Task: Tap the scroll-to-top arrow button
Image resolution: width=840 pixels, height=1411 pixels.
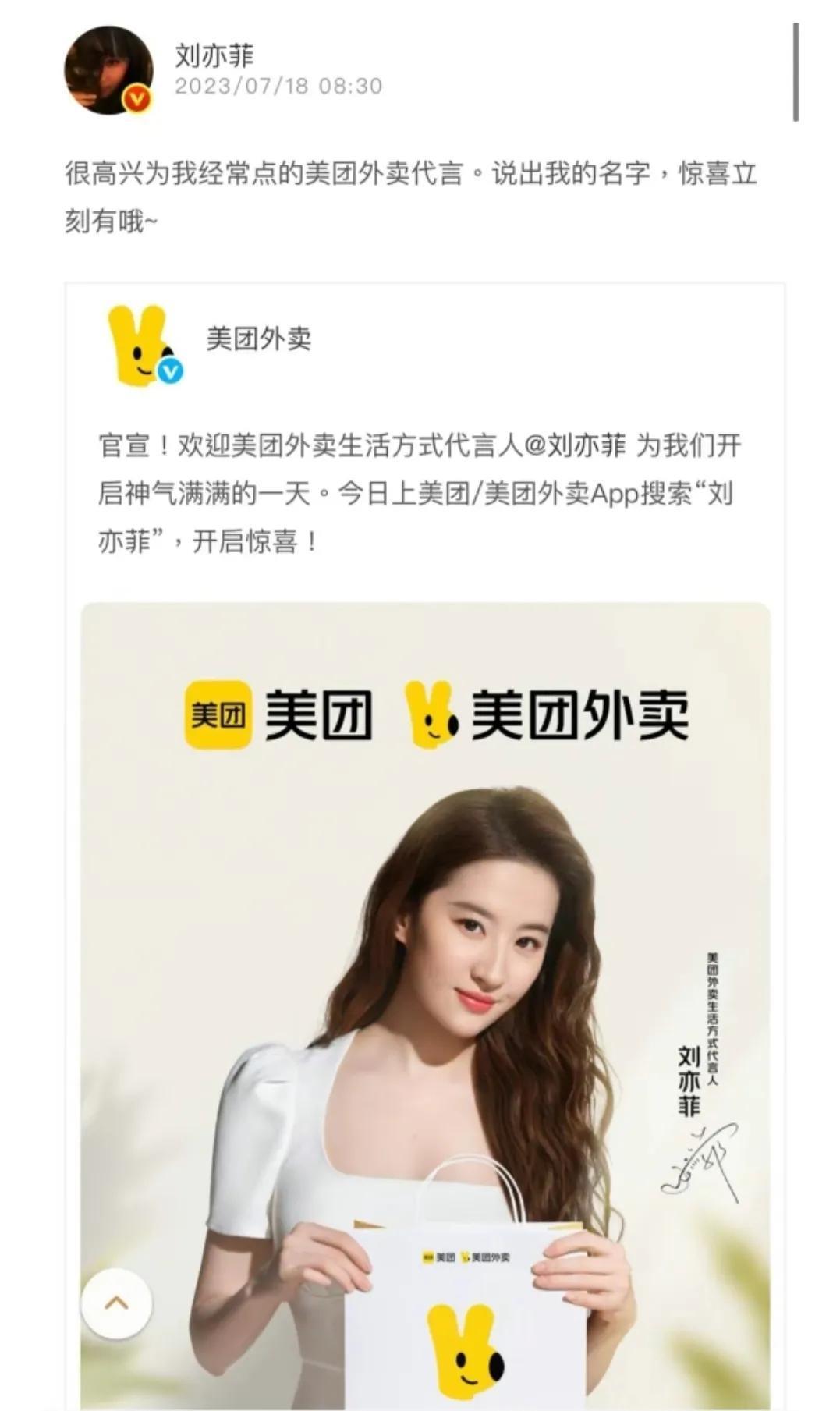Action: click(x=117, y=1303)
